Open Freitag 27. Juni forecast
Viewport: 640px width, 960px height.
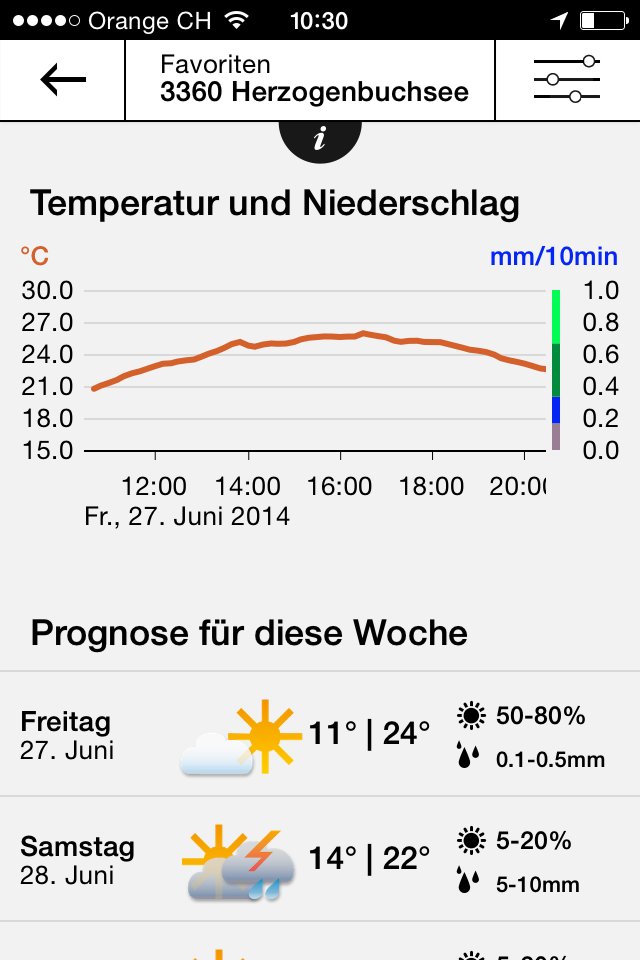320,735
